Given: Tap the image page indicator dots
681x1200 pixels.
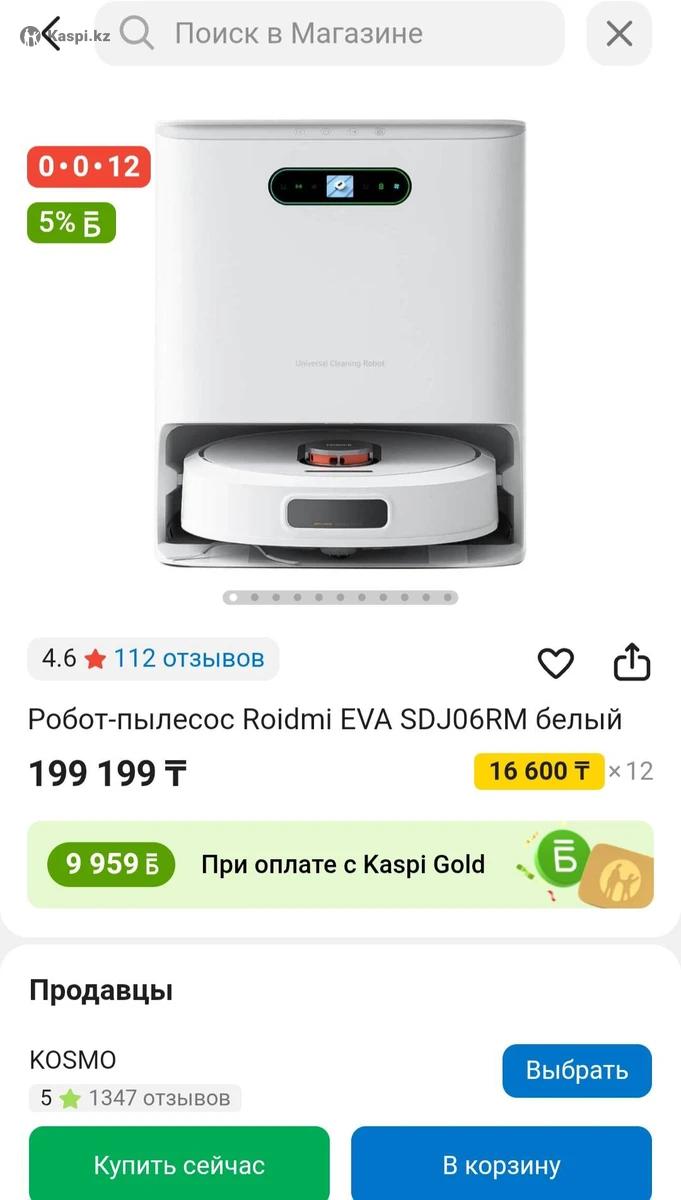Looking at the screenshot, I should pos(340,598).
